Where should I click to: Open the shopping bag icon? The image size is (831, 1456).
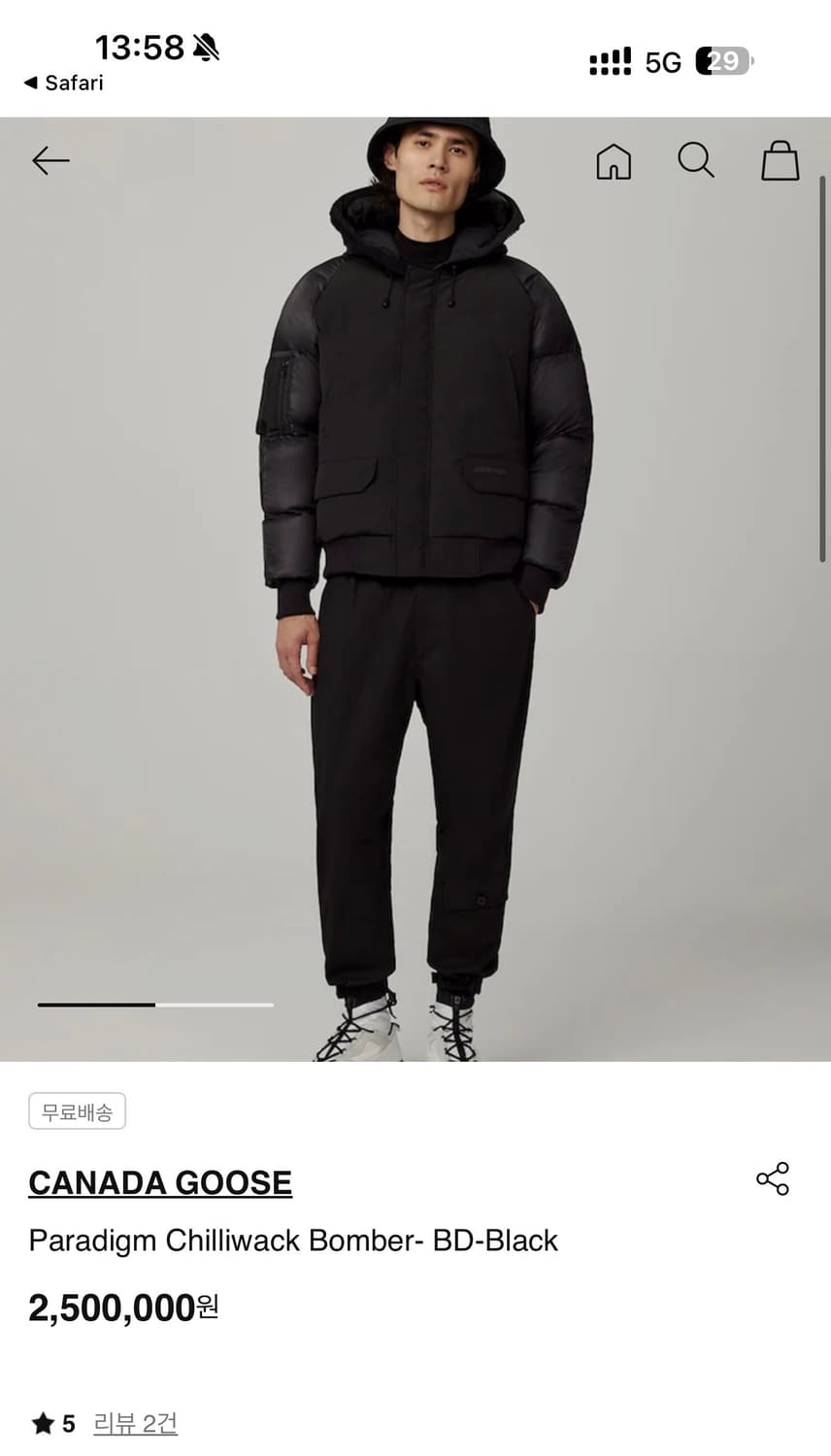coord(780,161)
